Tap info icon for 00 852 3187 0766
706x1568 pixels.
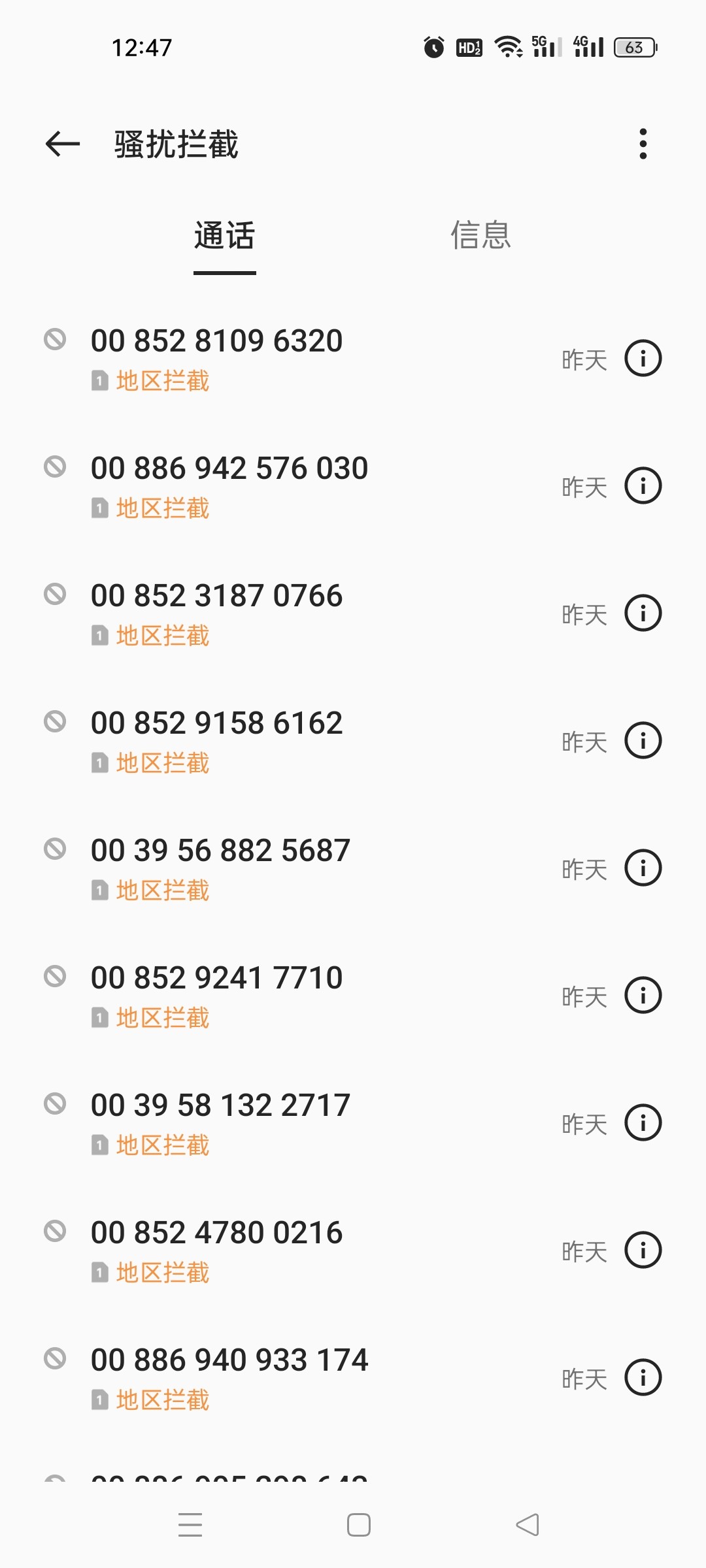tap(643, 613)
